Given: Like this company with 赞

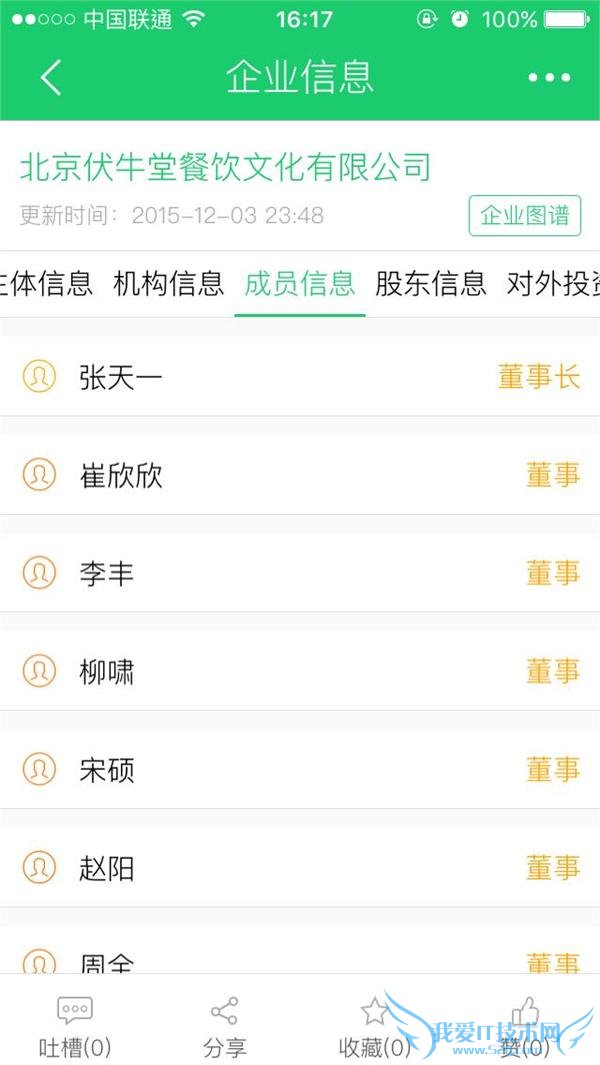Looking at the screenshot, I should pyautogui.click(x=525, y=1026).
